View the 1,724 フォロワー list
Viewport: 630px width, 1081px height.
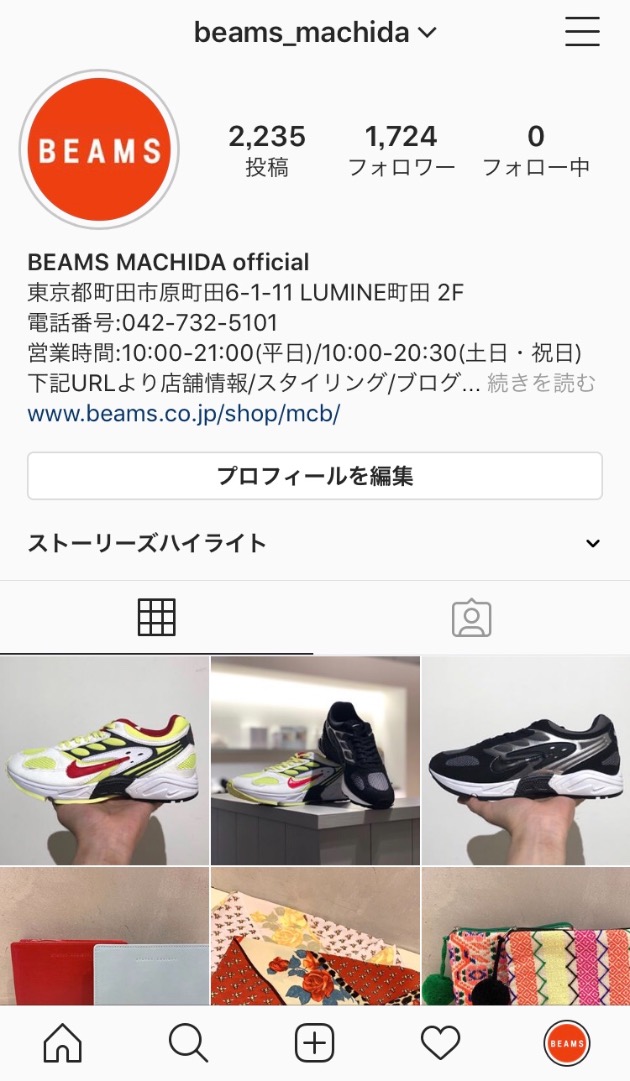pyautogui.click(x=401, y=150)
